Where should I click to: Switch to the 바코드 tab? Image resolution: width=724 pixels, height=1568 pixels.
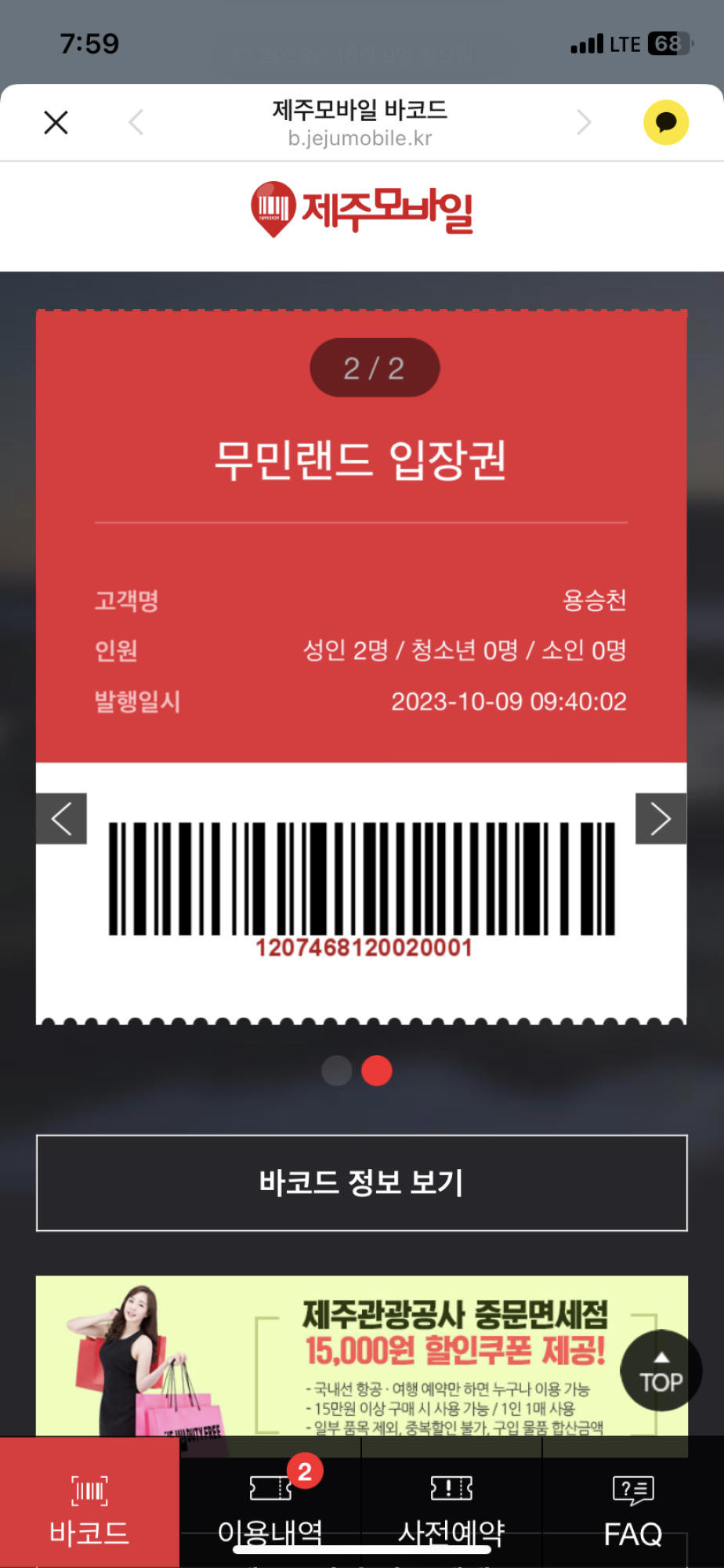[x=89, y=1509]
